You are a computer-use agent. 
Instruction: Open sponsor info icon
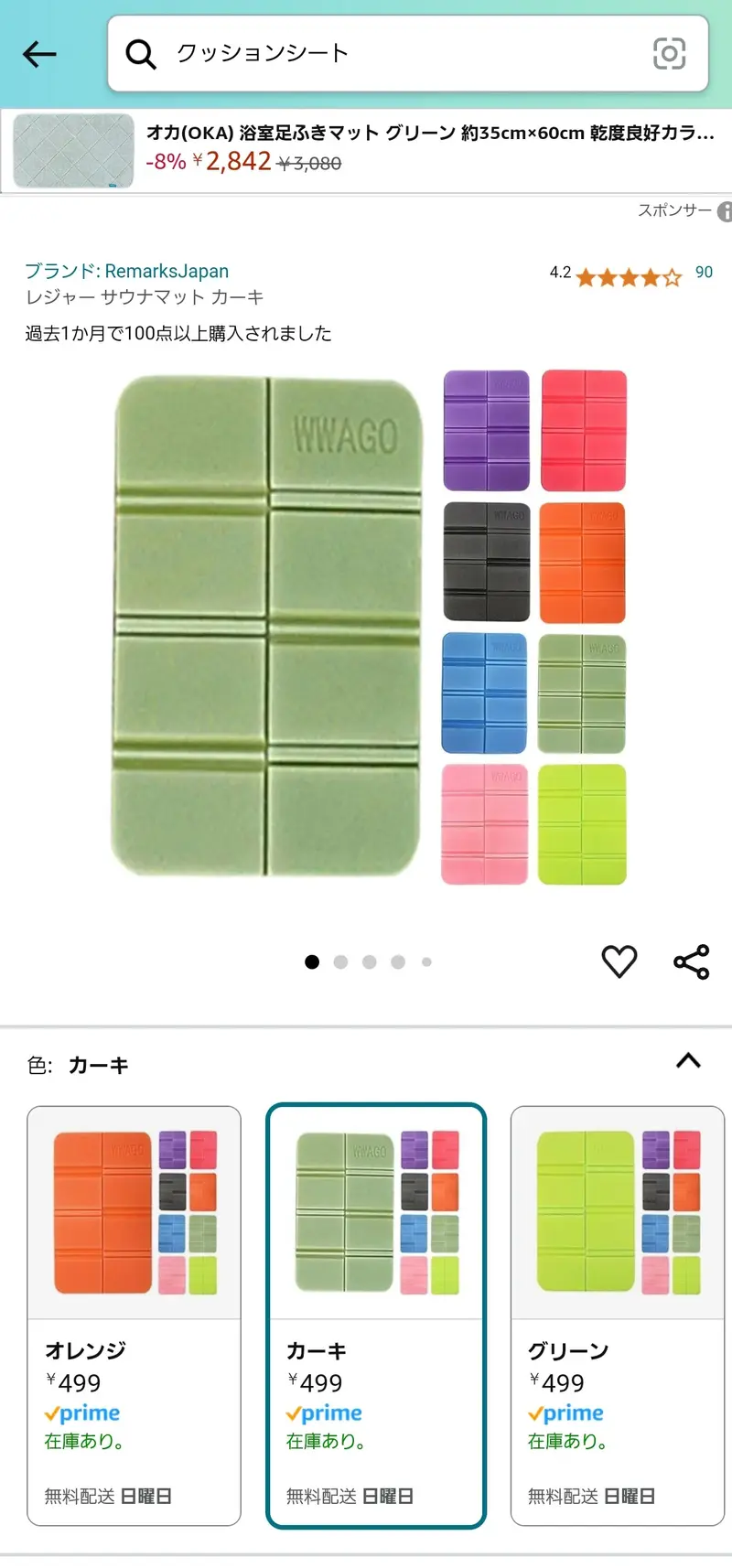725,211
